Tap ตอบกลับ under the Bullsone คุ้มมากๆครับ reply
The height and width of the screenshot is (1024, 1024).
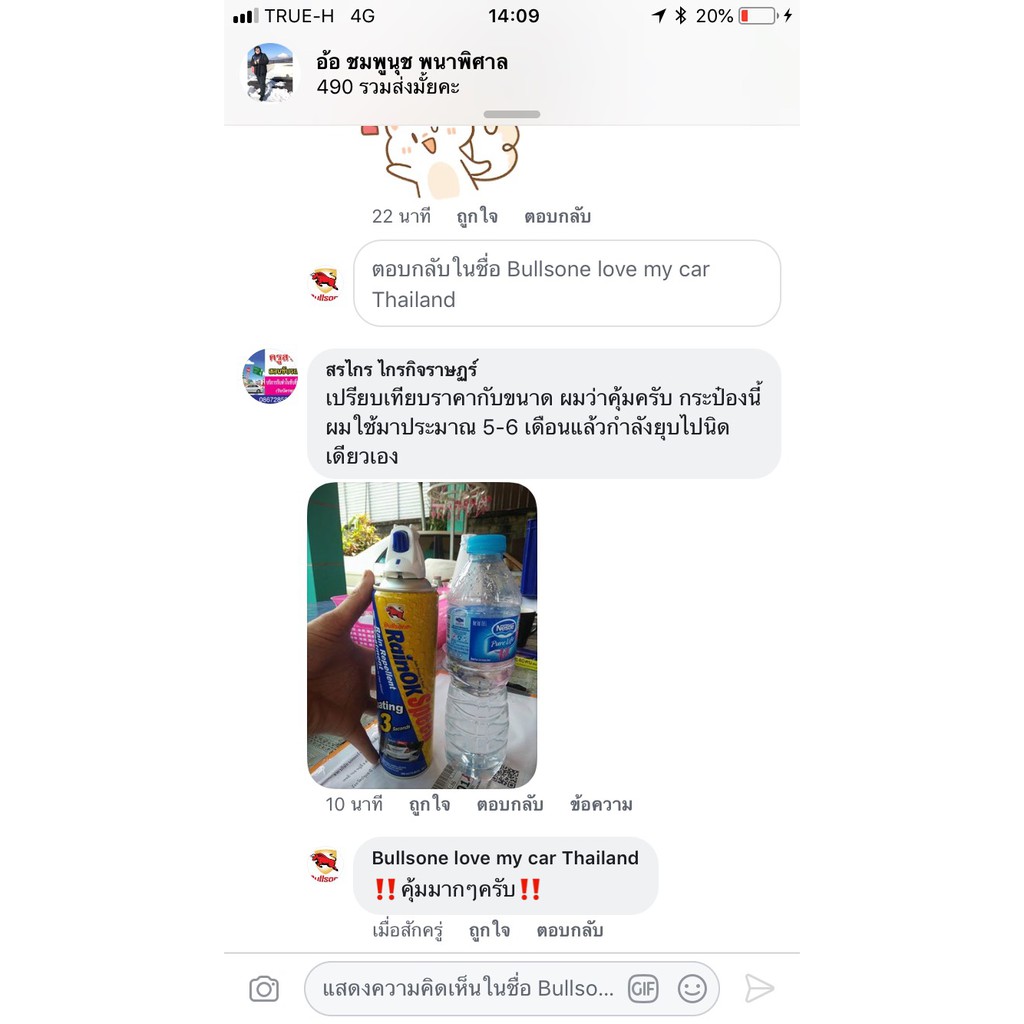point(569,930)
